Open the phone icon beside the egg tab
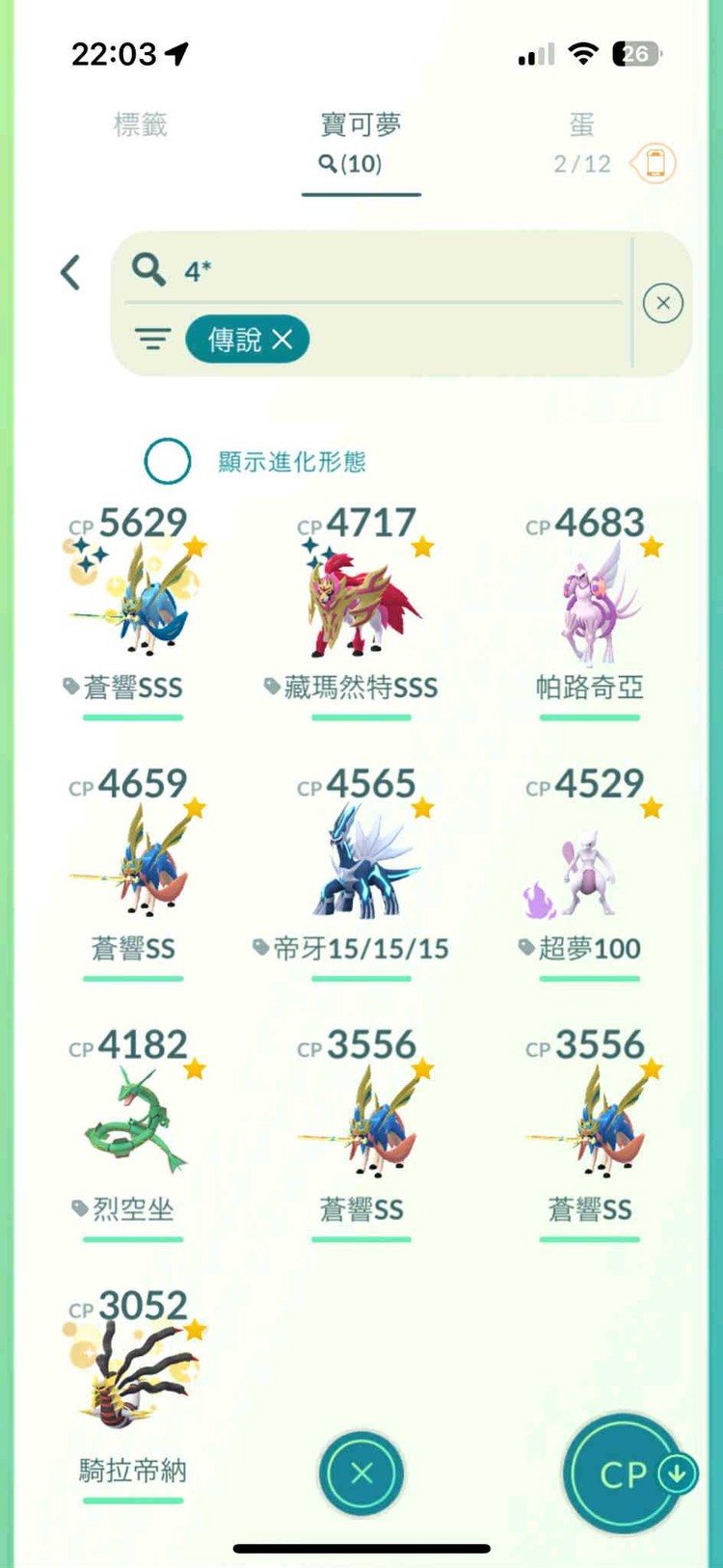The image size is (723, 1568). pos(655,163)
